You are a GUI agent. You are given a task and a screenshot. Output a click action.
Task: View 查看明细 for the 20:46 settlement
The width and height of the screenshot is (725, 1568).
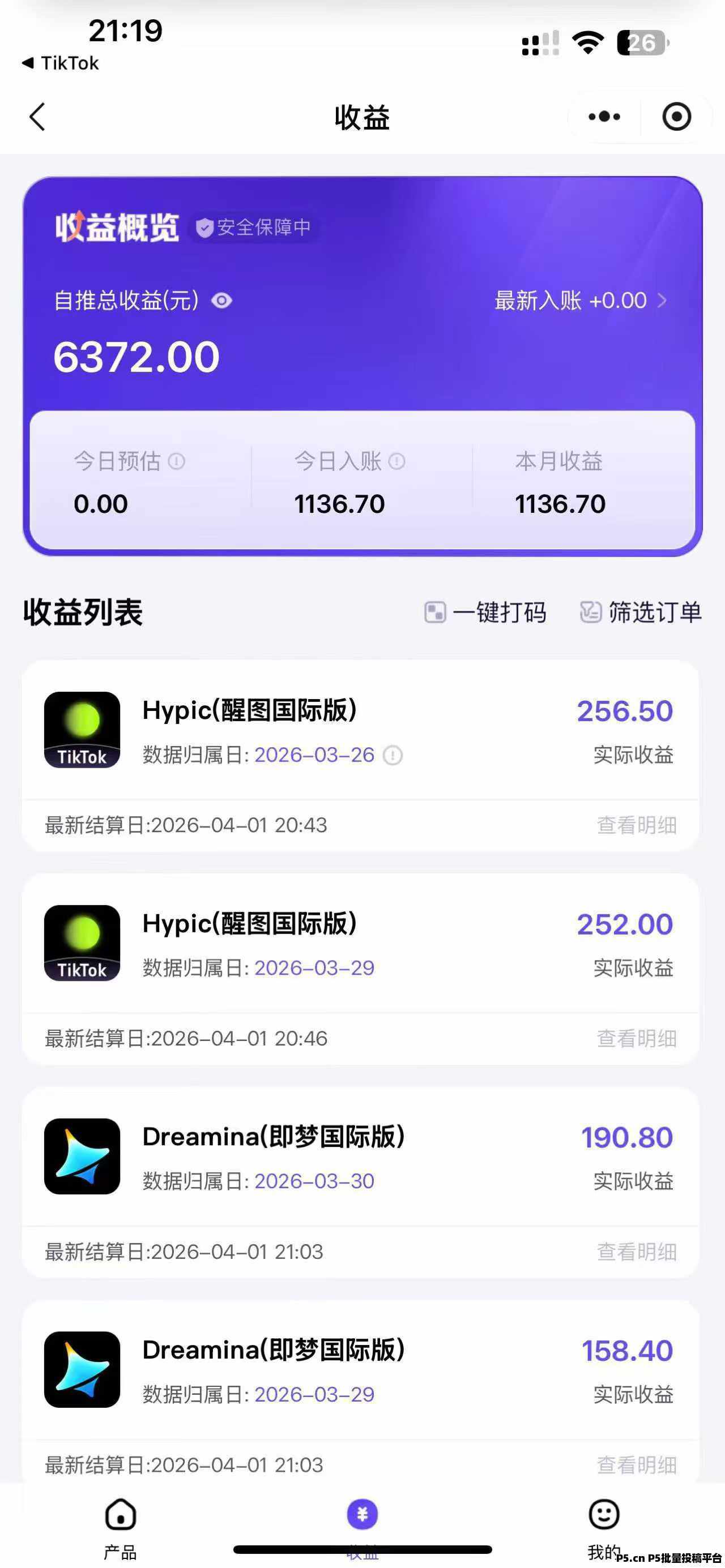click(x=637, y=1038)
